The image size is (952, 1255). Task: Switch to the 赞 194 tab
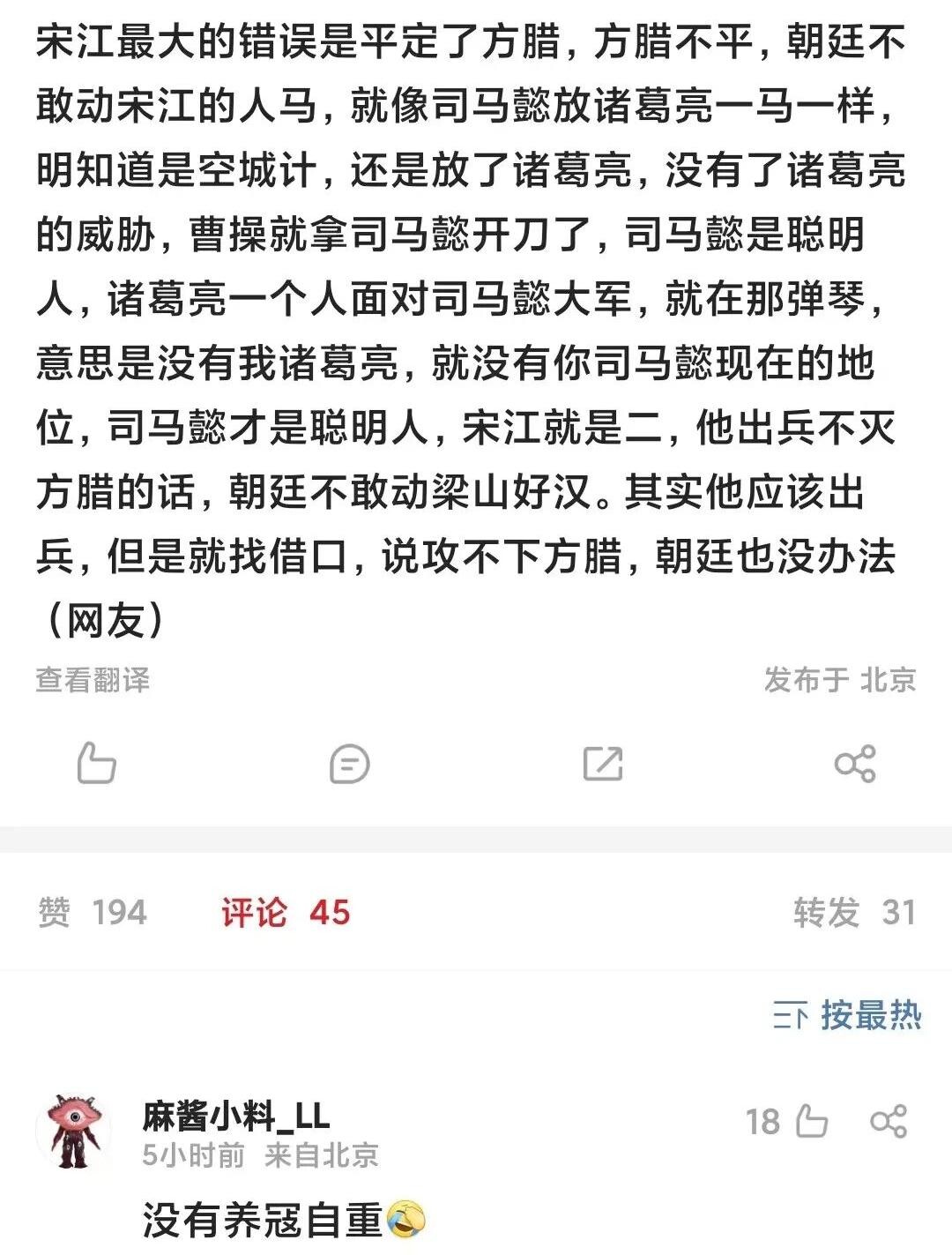pyautogui.click(x=93, y=912)
